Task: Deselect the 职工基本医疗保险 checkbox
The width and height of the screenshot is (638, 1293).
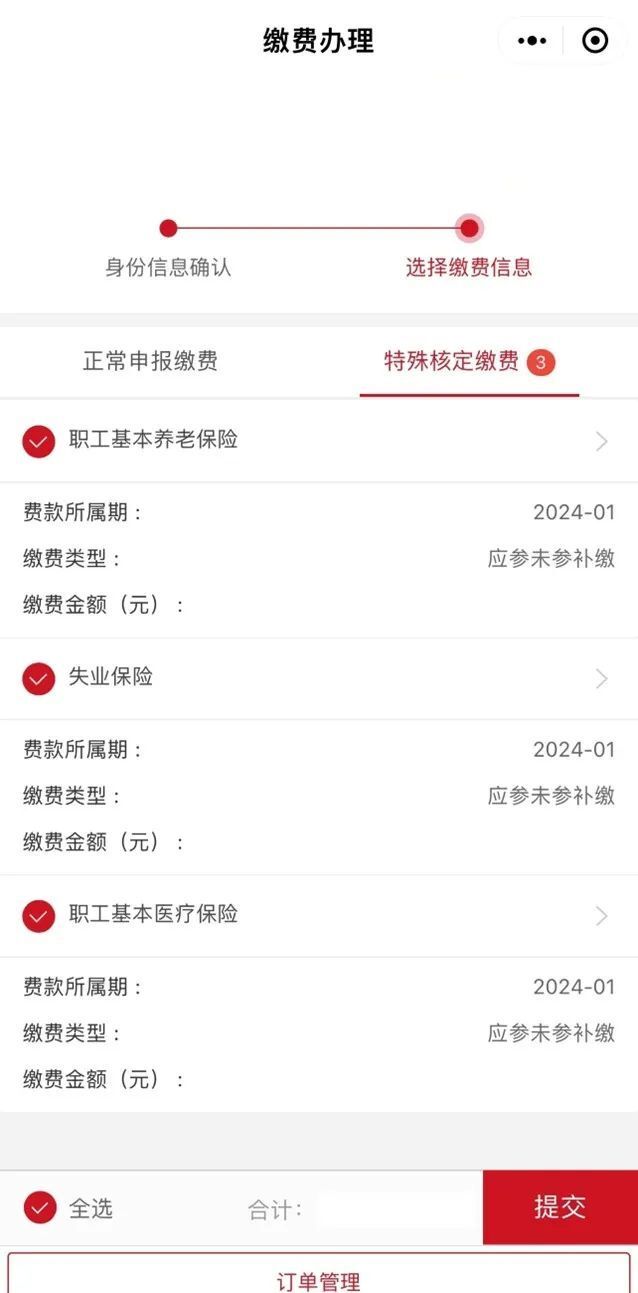Action: click(x=38, y=915)
